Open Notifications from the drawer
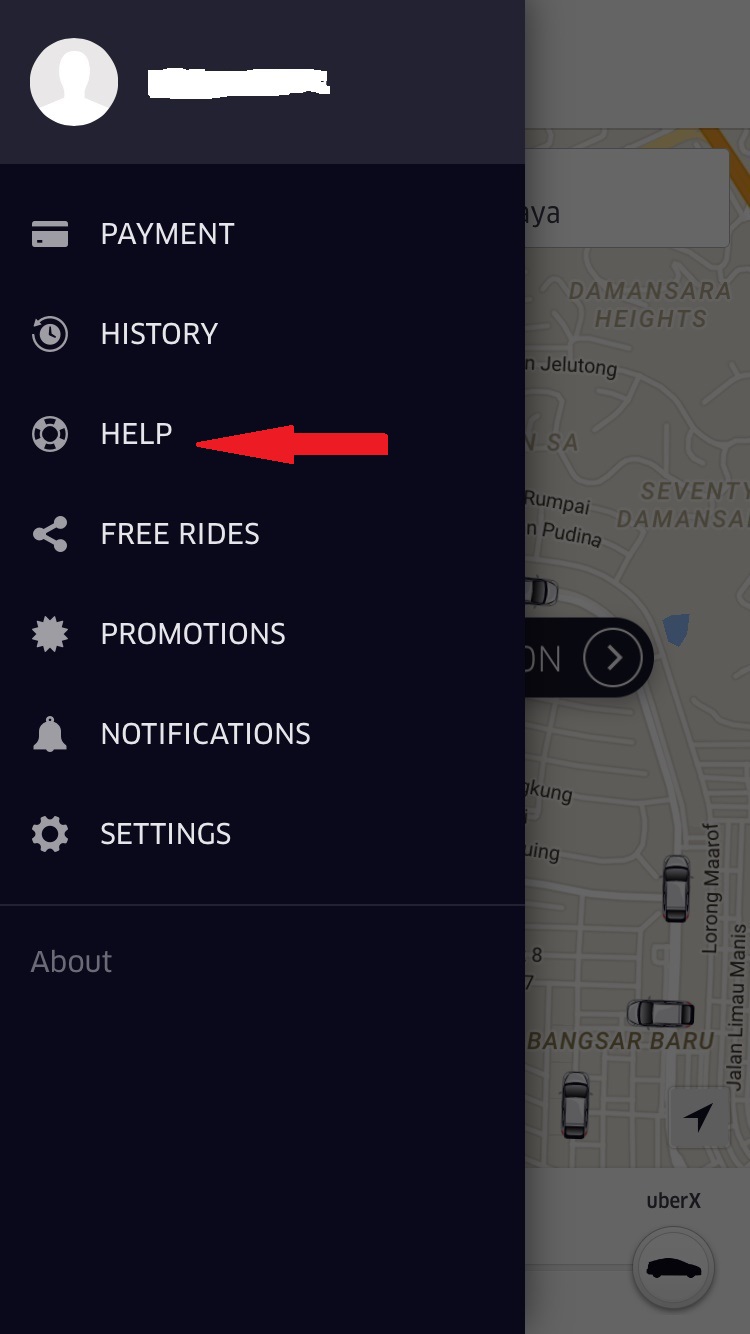Viewport: 750px width, 1334px height. point(262,734)
